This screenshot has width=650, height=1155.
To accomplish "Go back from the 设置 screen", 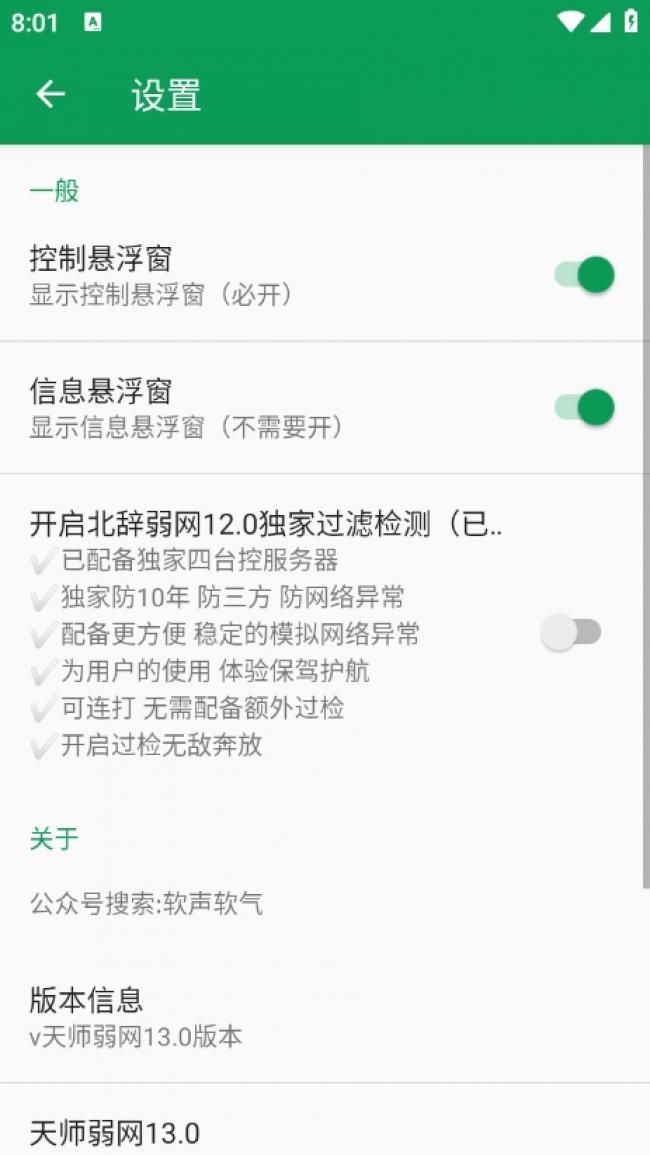I will pyautogui.click(x=50, y=95).
